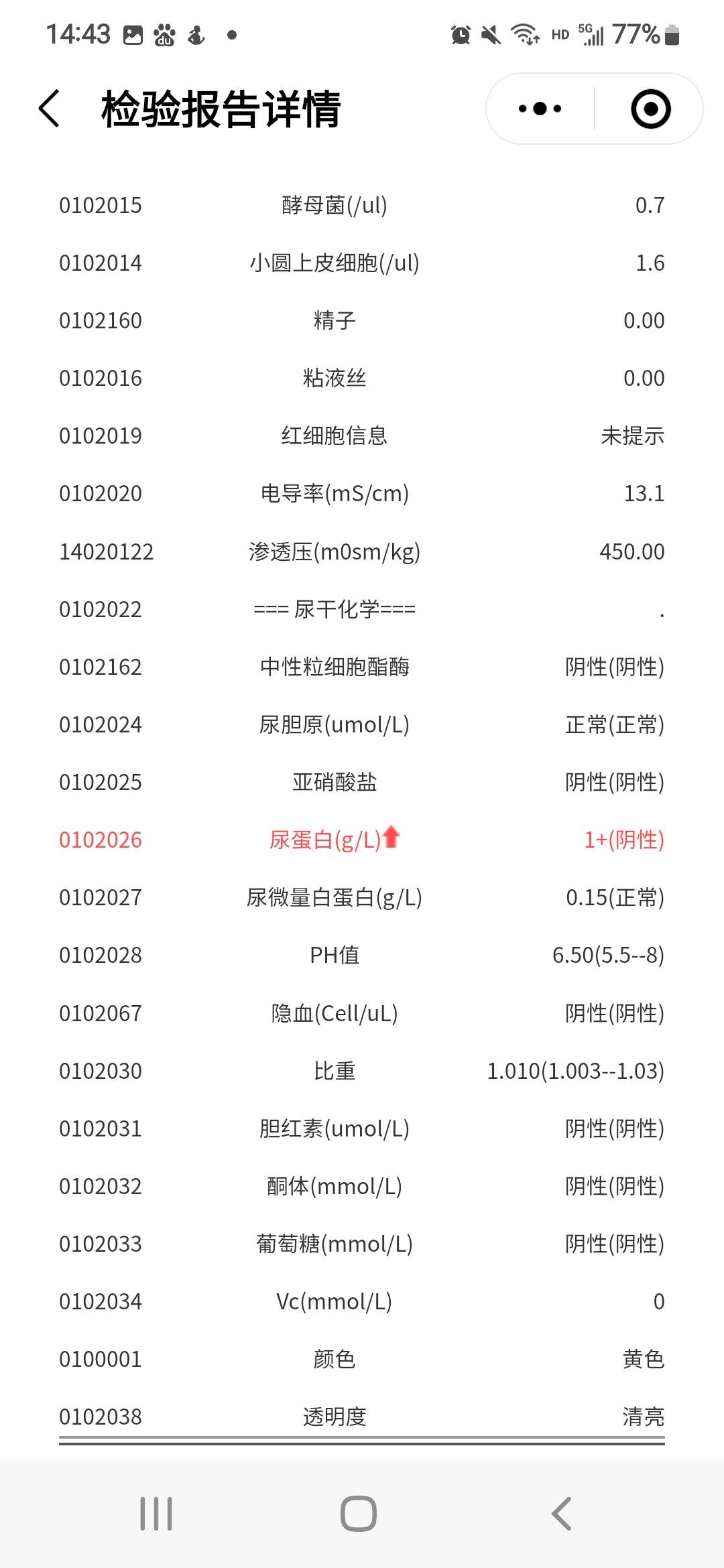
Task: Open the system recent apps view
Action: pos(156,1513)
